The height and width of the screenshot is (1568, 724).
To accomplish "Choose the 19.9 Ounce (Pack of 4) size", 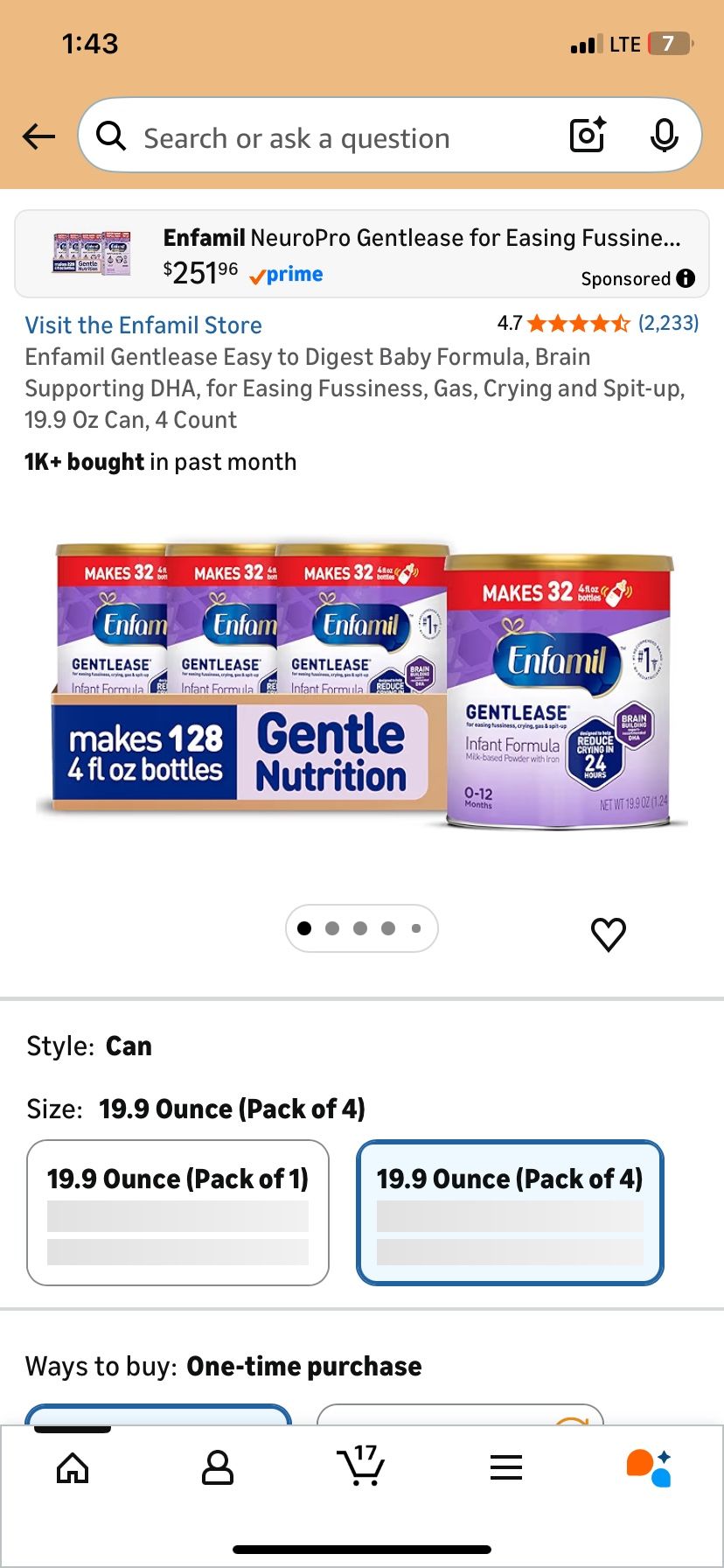I will point(510,1212).
